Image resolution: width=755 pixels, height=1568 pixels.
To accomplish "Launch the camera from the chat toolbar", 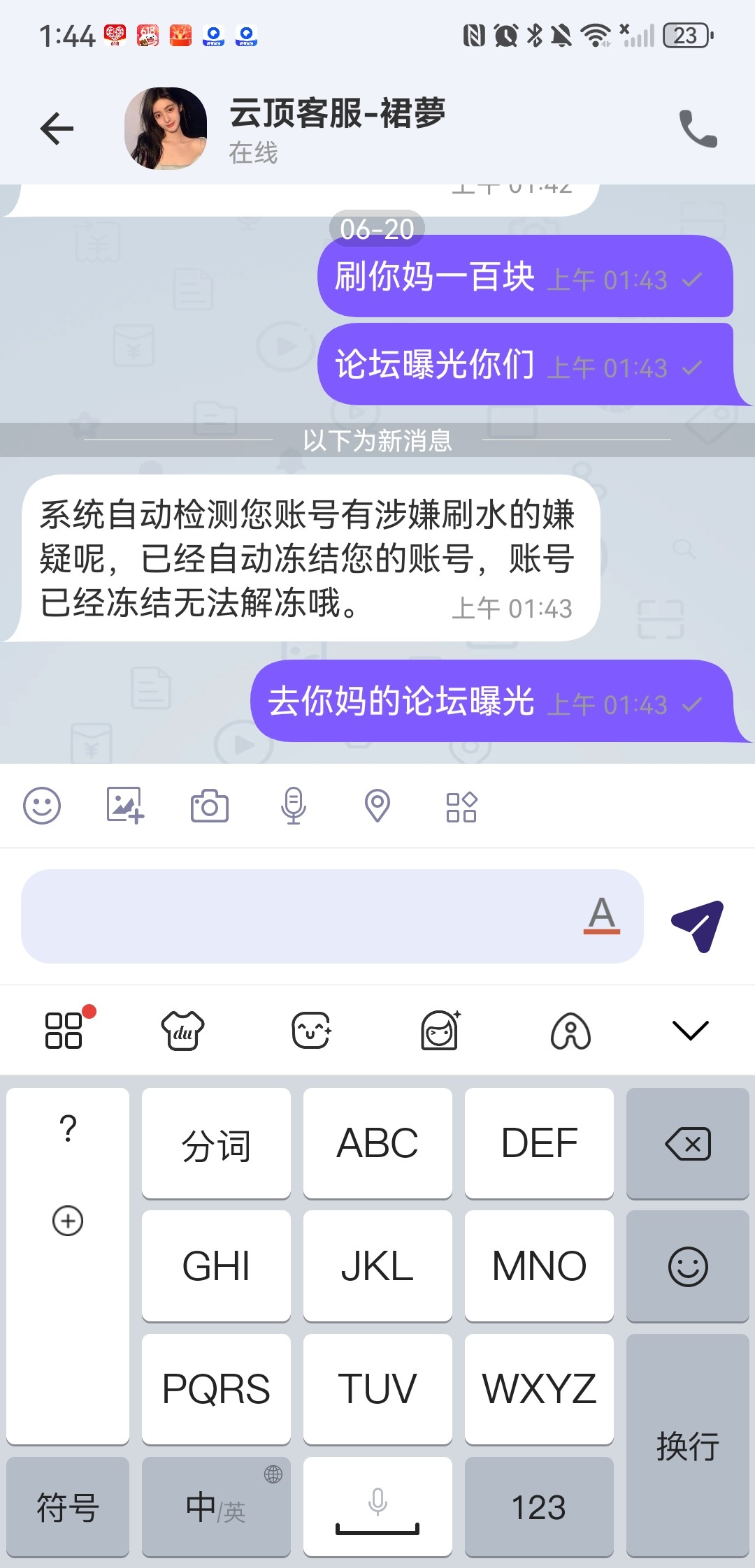I will [210, 806].
